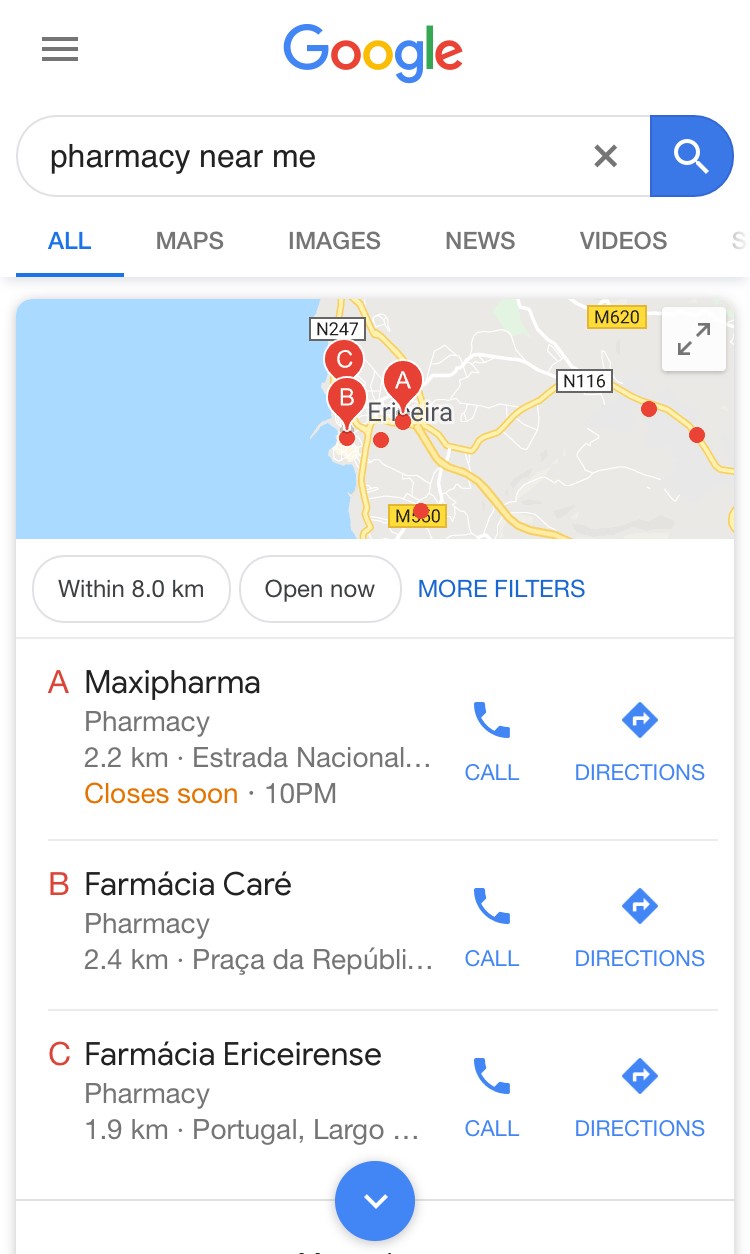
Task: Switch to the Videos tab
Action: 623,241
